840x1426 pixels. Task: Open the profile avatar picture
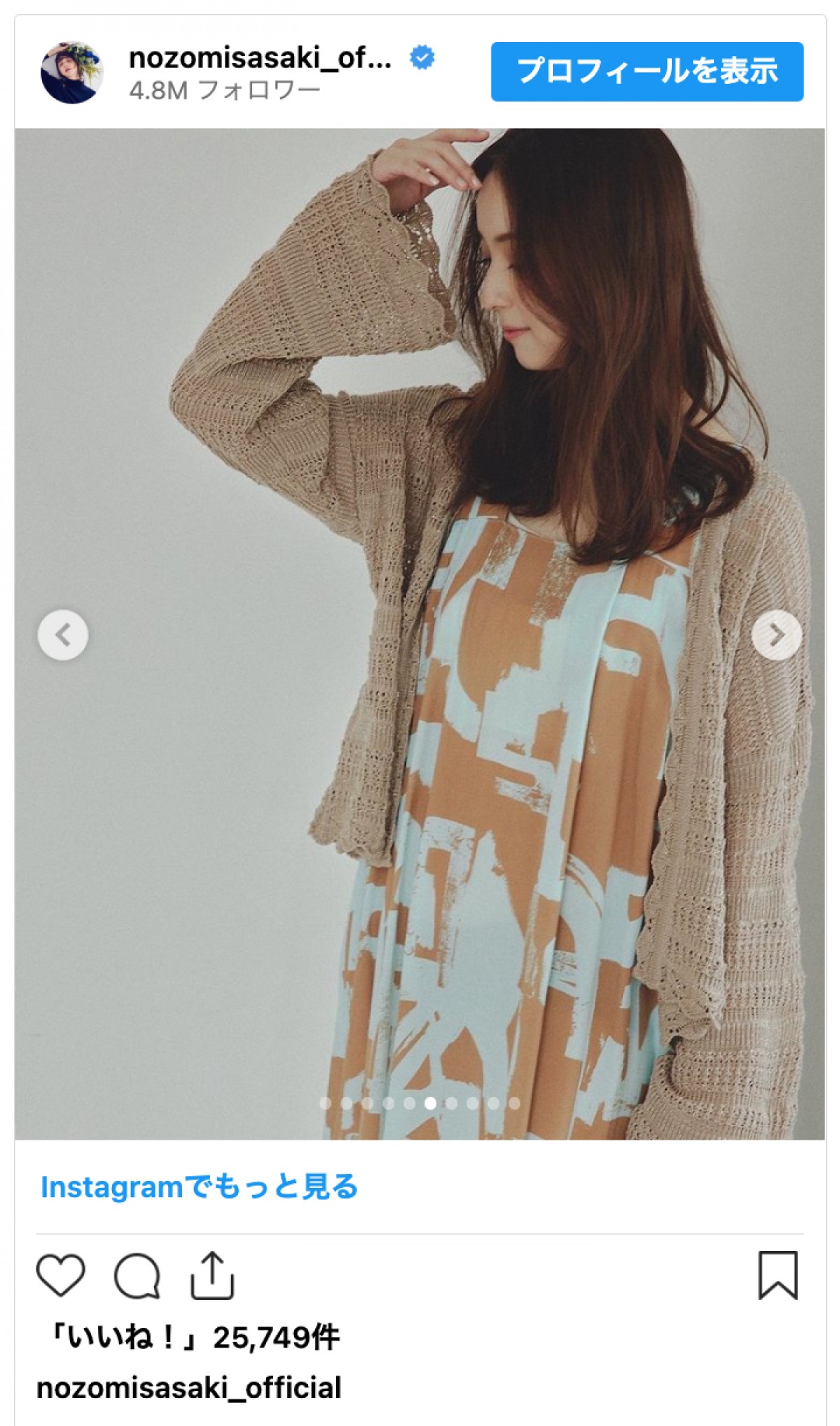pyautogui.click(x=71, y=73)
